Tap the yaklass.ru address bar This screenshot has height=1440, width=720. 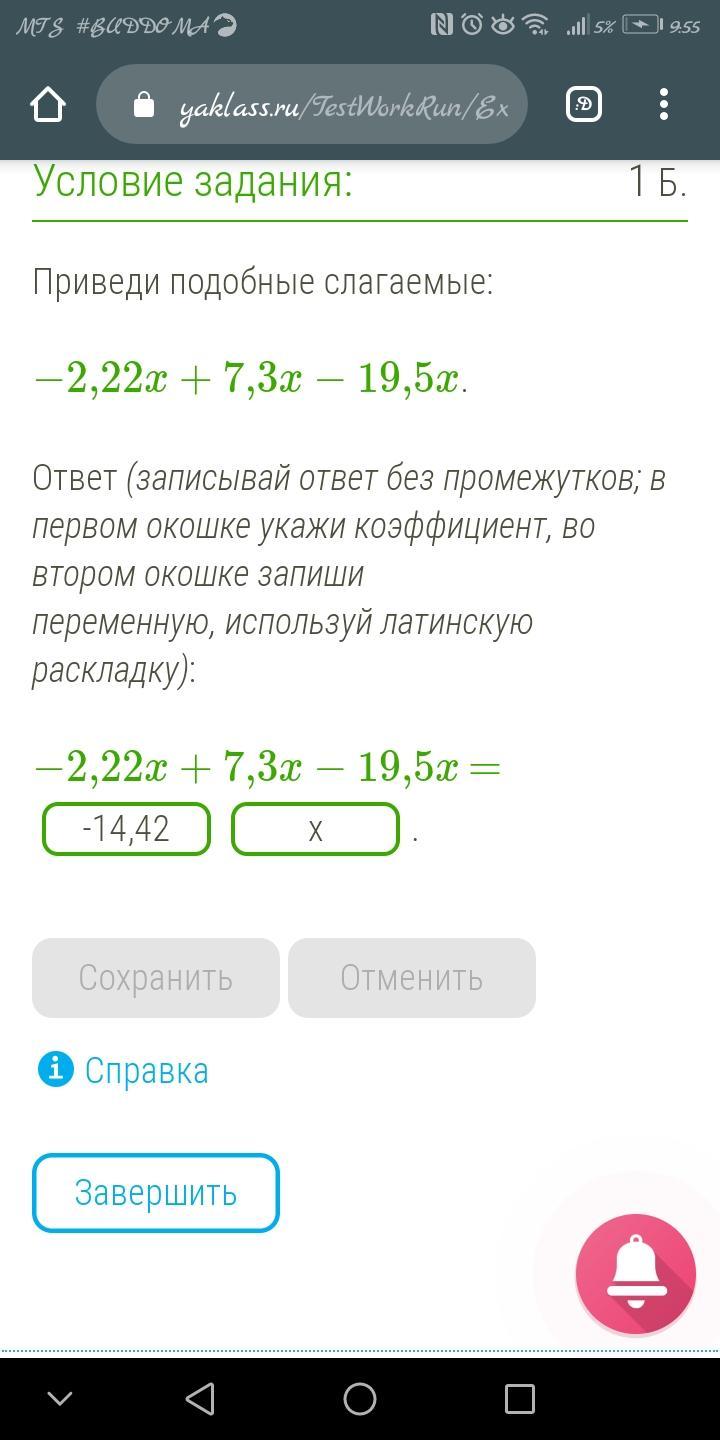pos(312,105)
